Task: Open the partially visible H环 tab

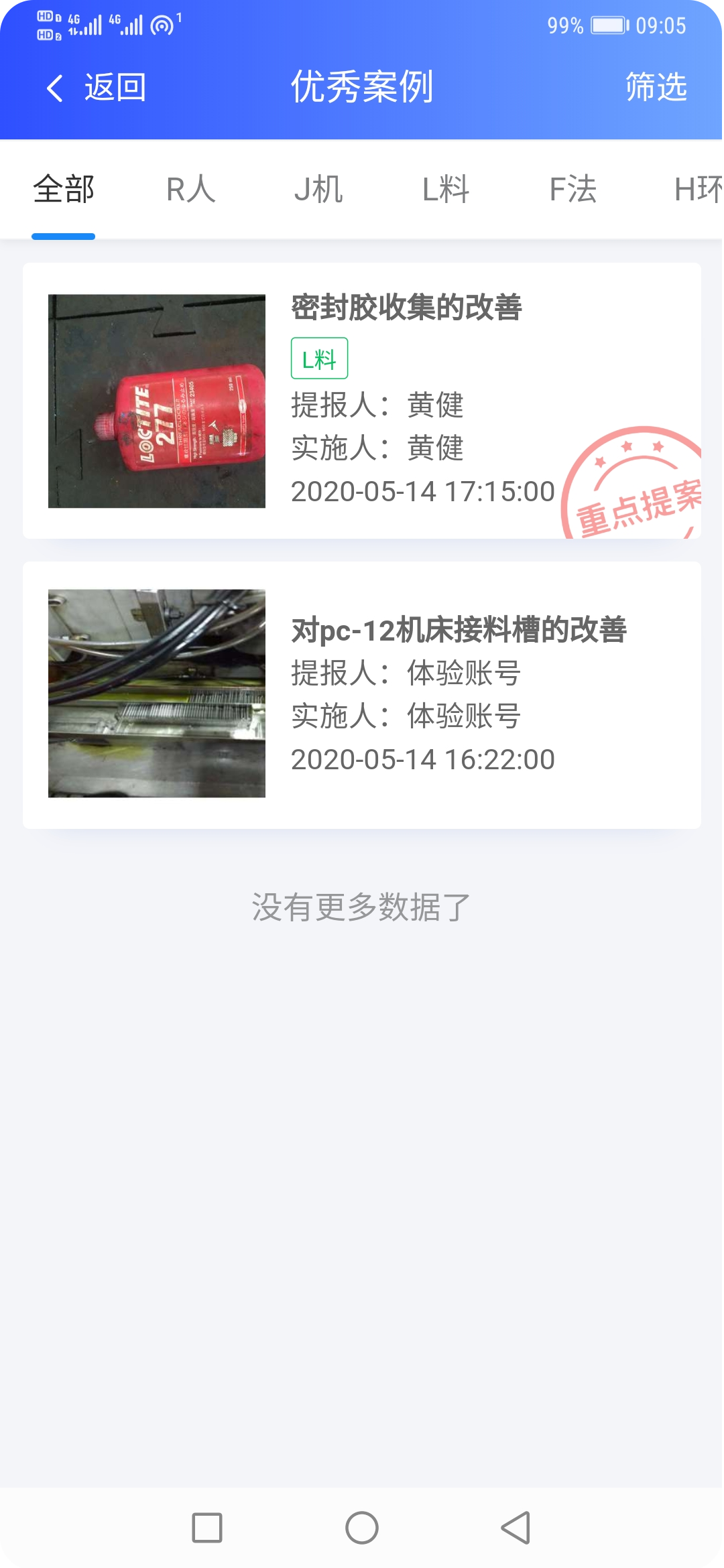Action: pos(697,190)
